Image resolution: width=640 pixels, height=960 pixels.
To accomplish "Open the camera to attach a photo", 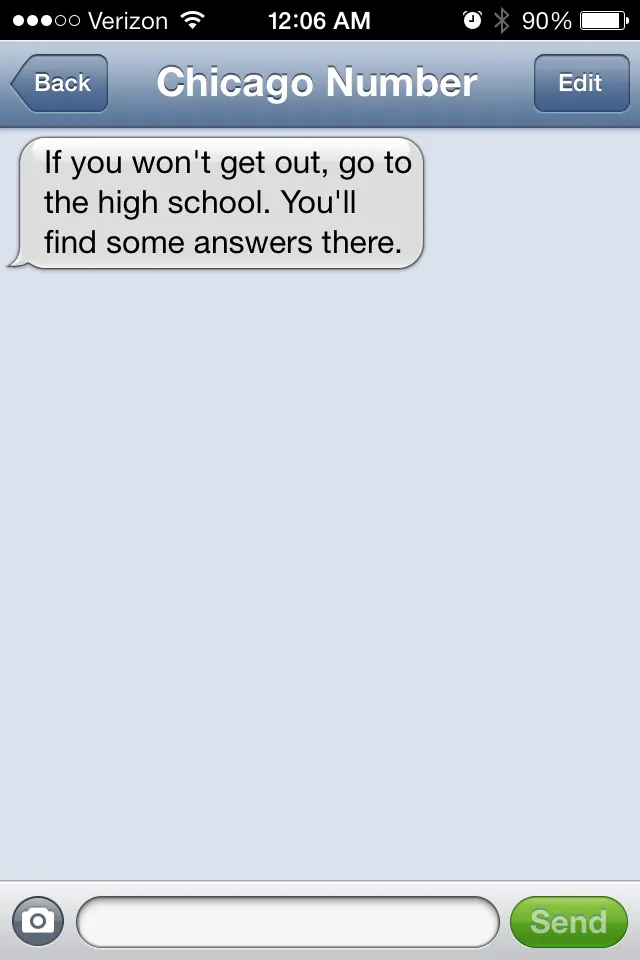I will click(x=38, y=921).
